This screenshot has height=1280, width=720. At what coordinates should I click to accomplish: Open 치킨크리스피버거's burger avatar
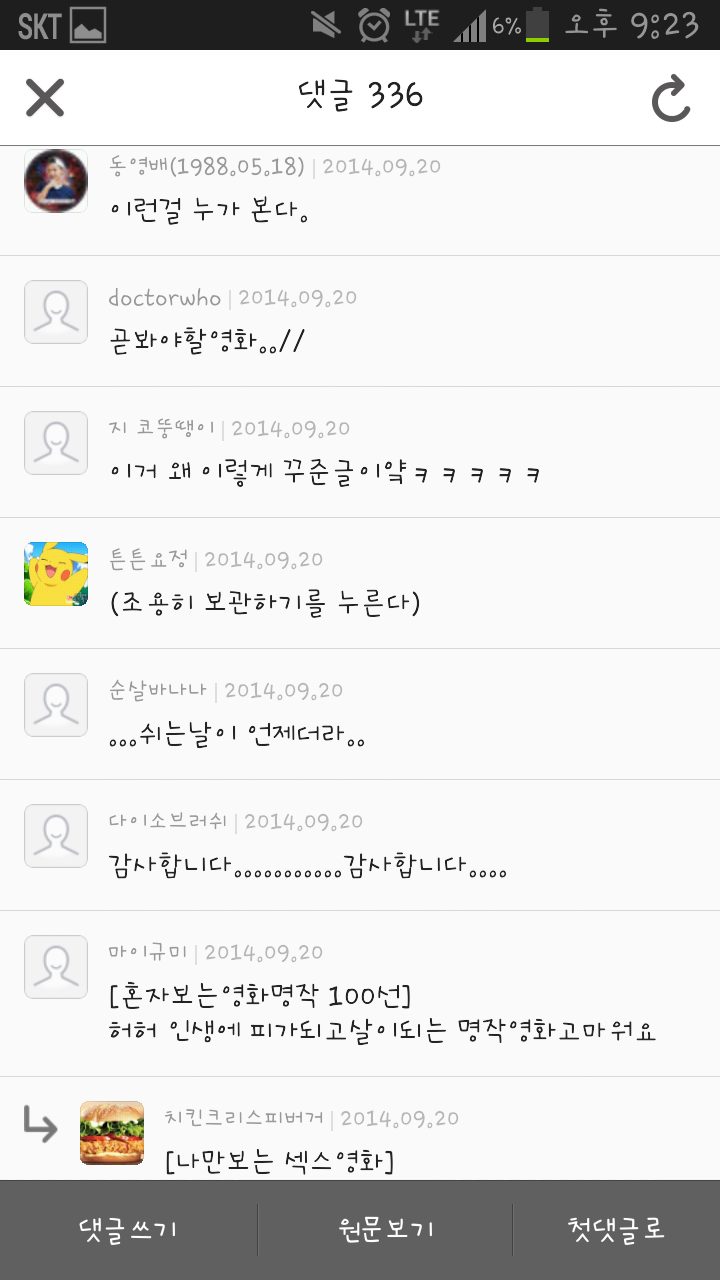[x=112, y=1133]
